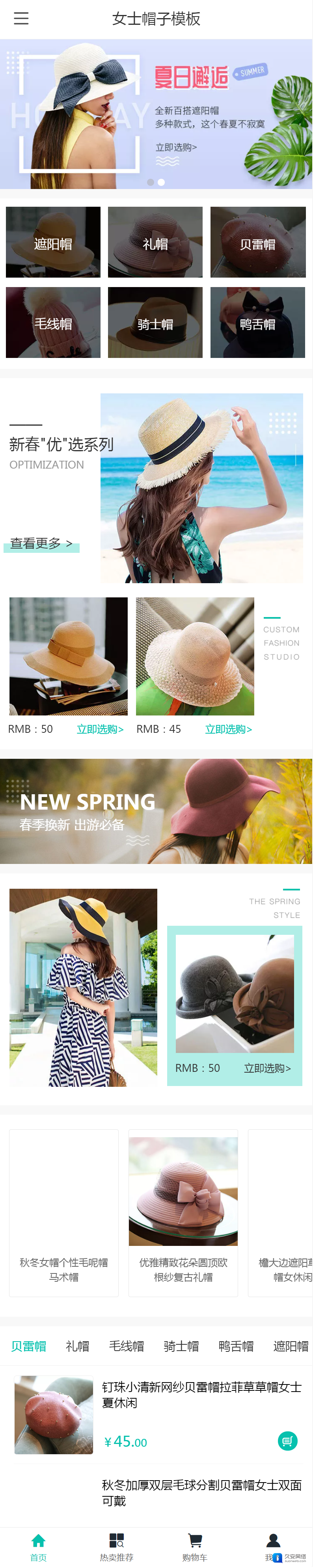This screenshot has width=313, height=1568.
Task: Open the 优雅精致花朵圆顶 hat card
Action: pos(183,1212)
